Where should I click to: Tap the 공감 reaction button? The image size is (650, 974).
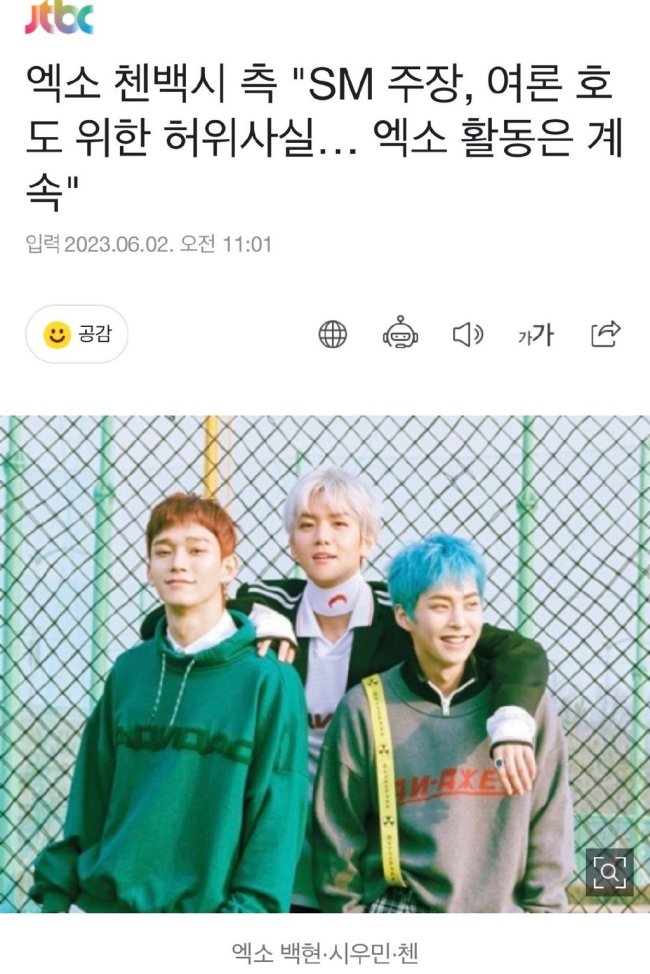(77, 334)
